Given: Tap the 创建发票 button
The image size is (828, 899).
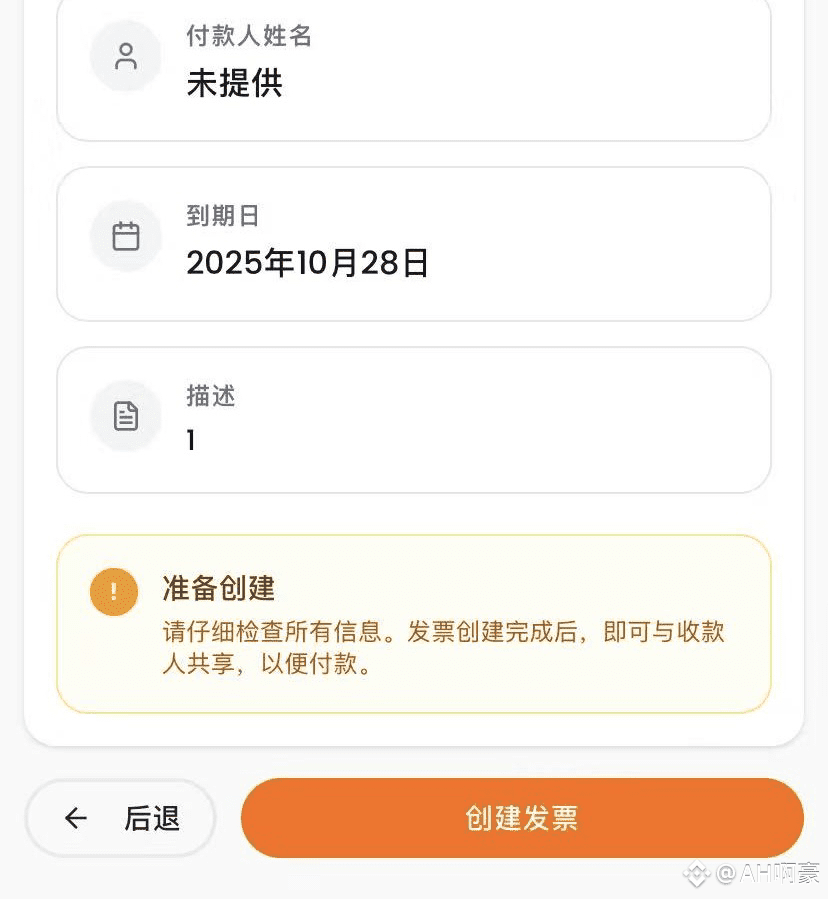Looking at the screenshot, I should click(522, 818).
